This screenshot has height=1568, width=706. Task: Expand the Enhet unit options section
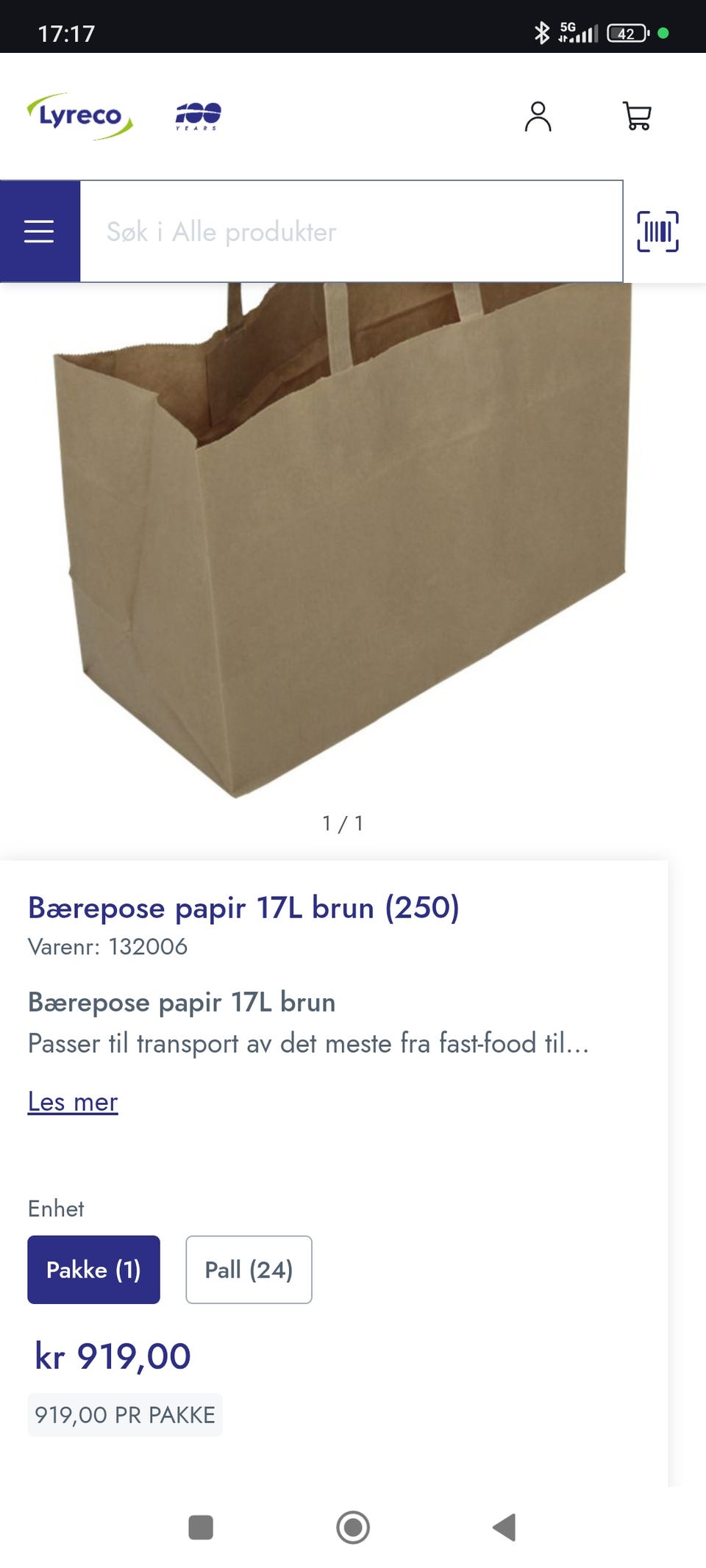pyautogui.click(x=56, y=1208)
